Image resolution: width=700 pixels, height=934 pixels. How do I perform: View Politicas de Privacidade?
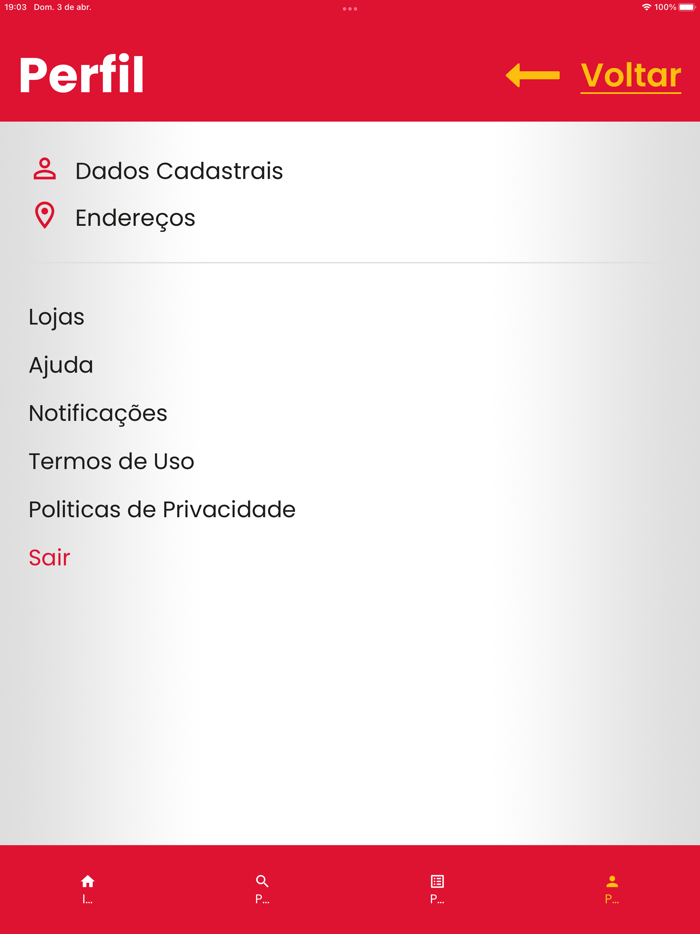(162, 509)
